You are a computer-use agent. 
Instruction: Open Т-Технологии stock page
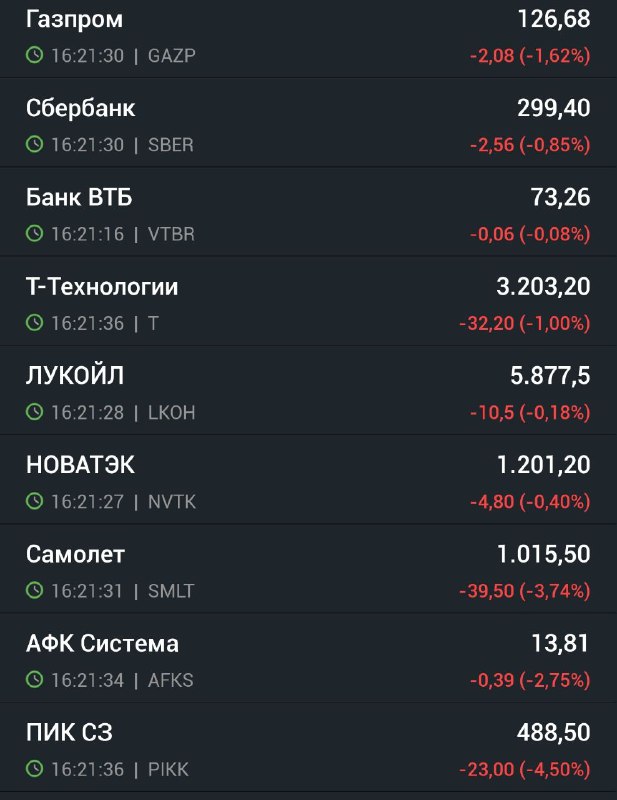tap(308, 304)
